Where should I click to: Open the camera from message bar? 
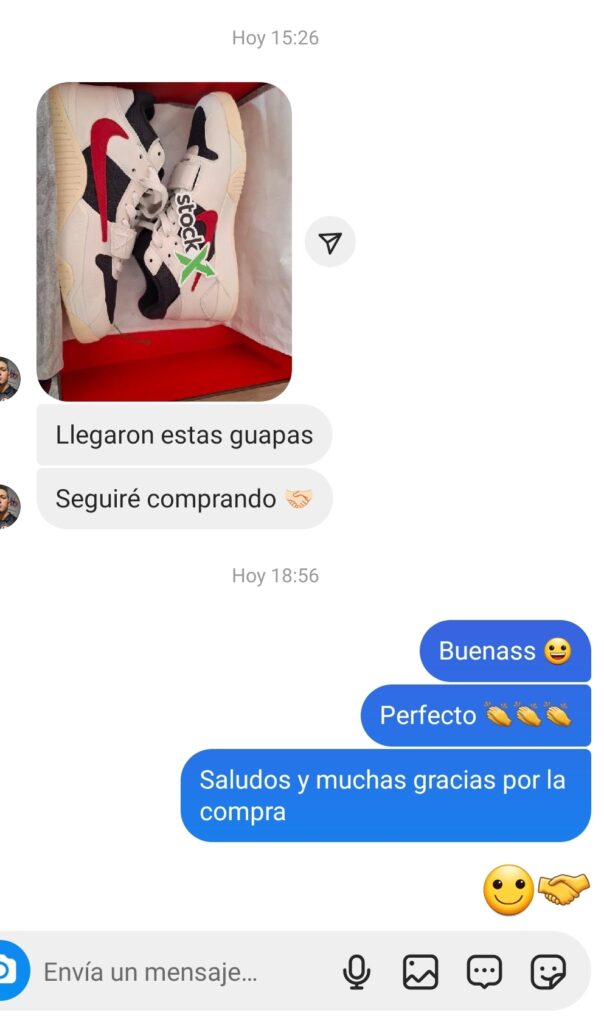click(x=8, y=970)
